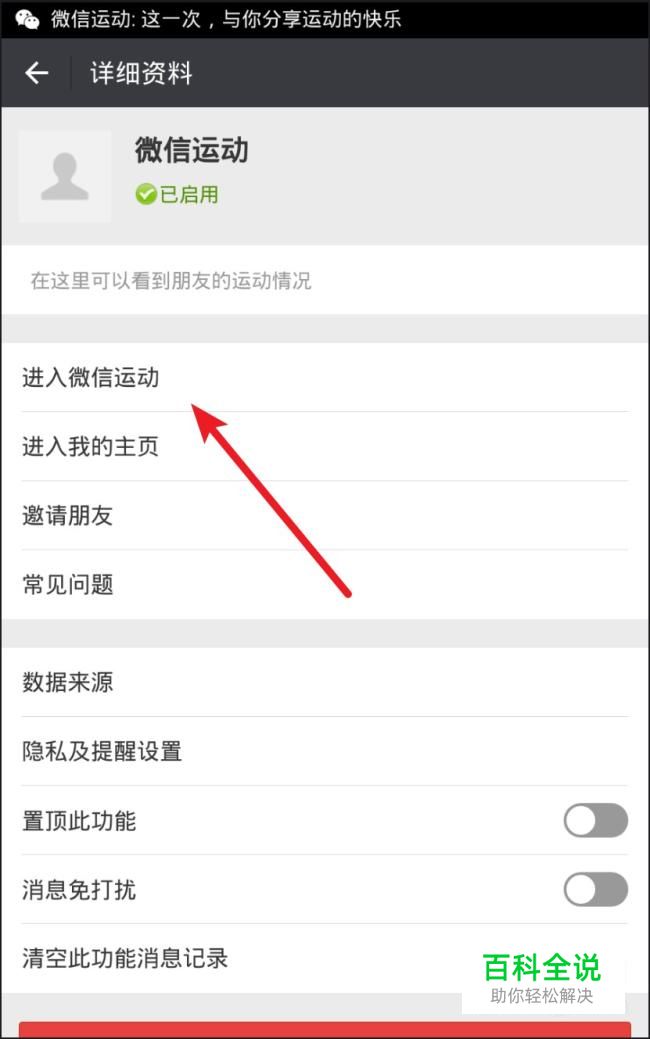This screenshot has width=650, height=1039.
Task: Open 隐私及提醒设置
Action: pyautogui.click(x=325, y=751)
